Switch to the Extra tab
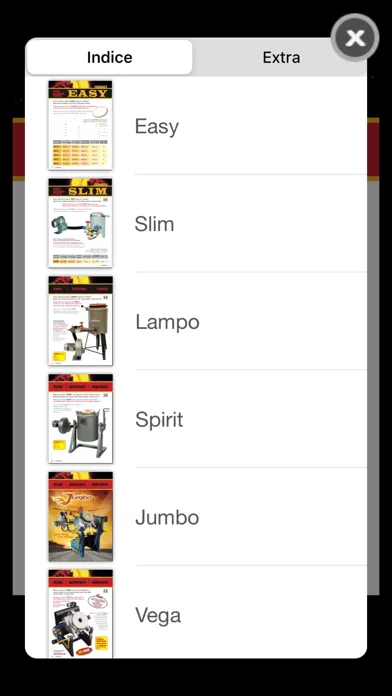 point(281,57)
